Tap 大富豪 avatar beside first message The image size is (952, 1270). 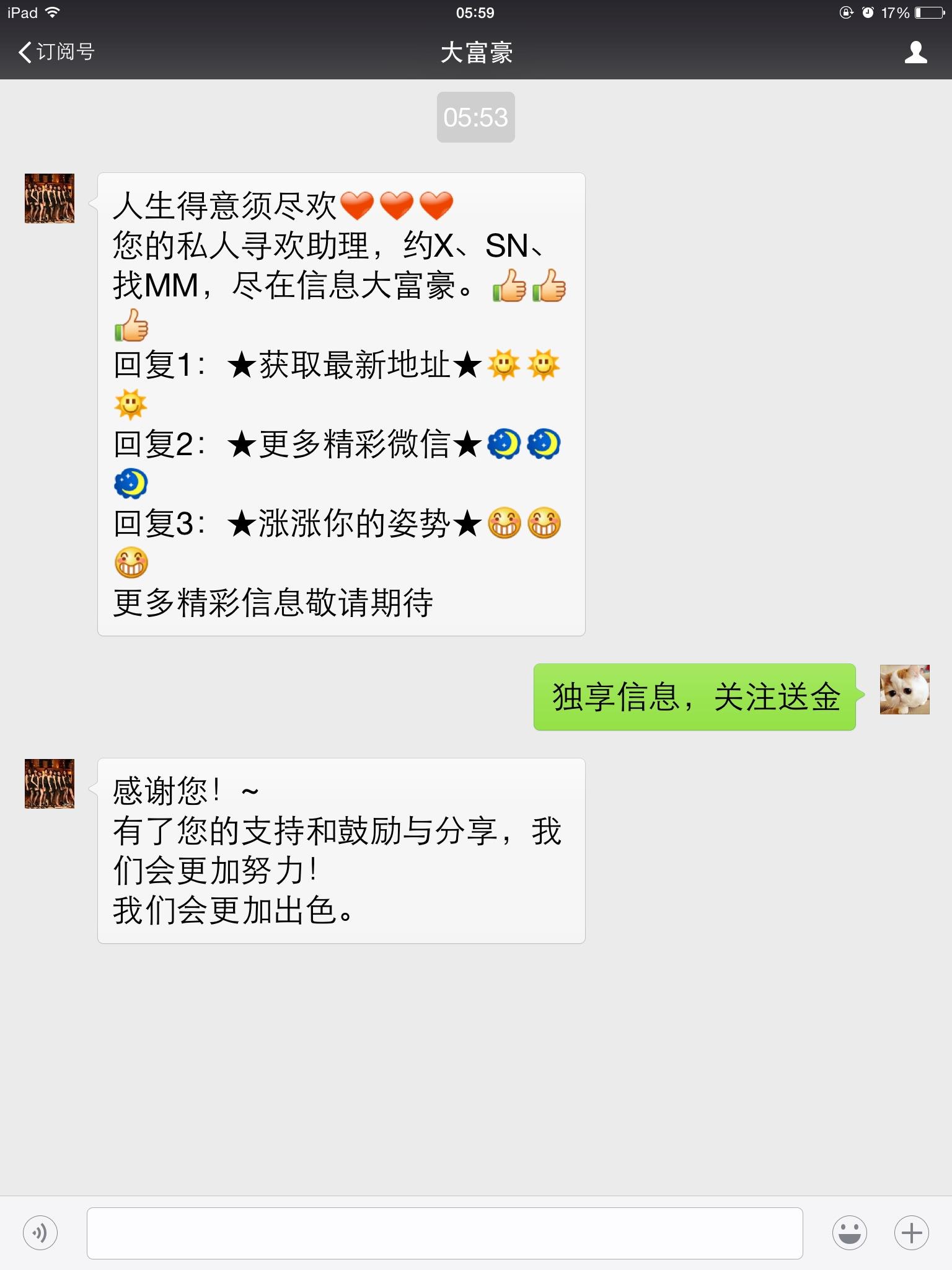pos(50,198)
